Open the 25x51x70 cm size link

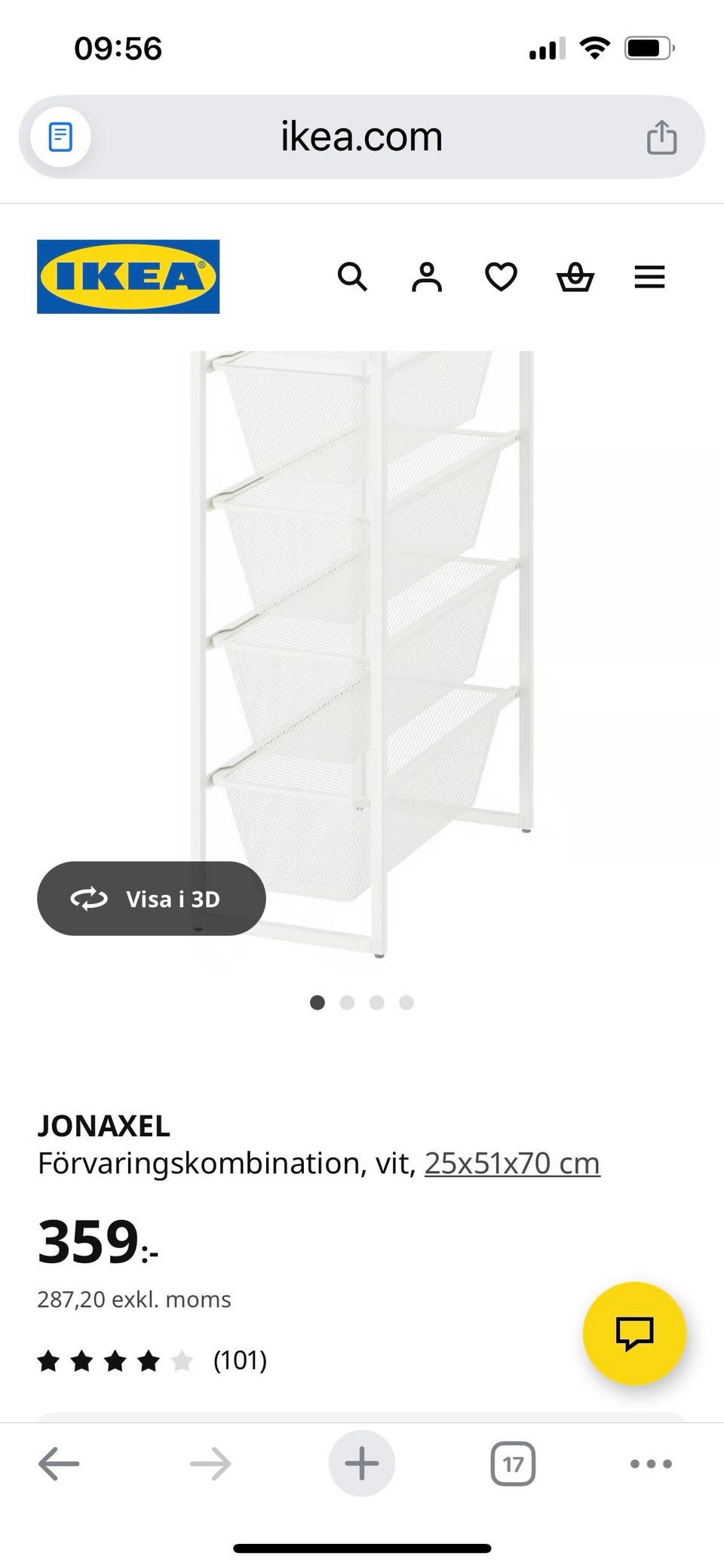click(512, 1163)
